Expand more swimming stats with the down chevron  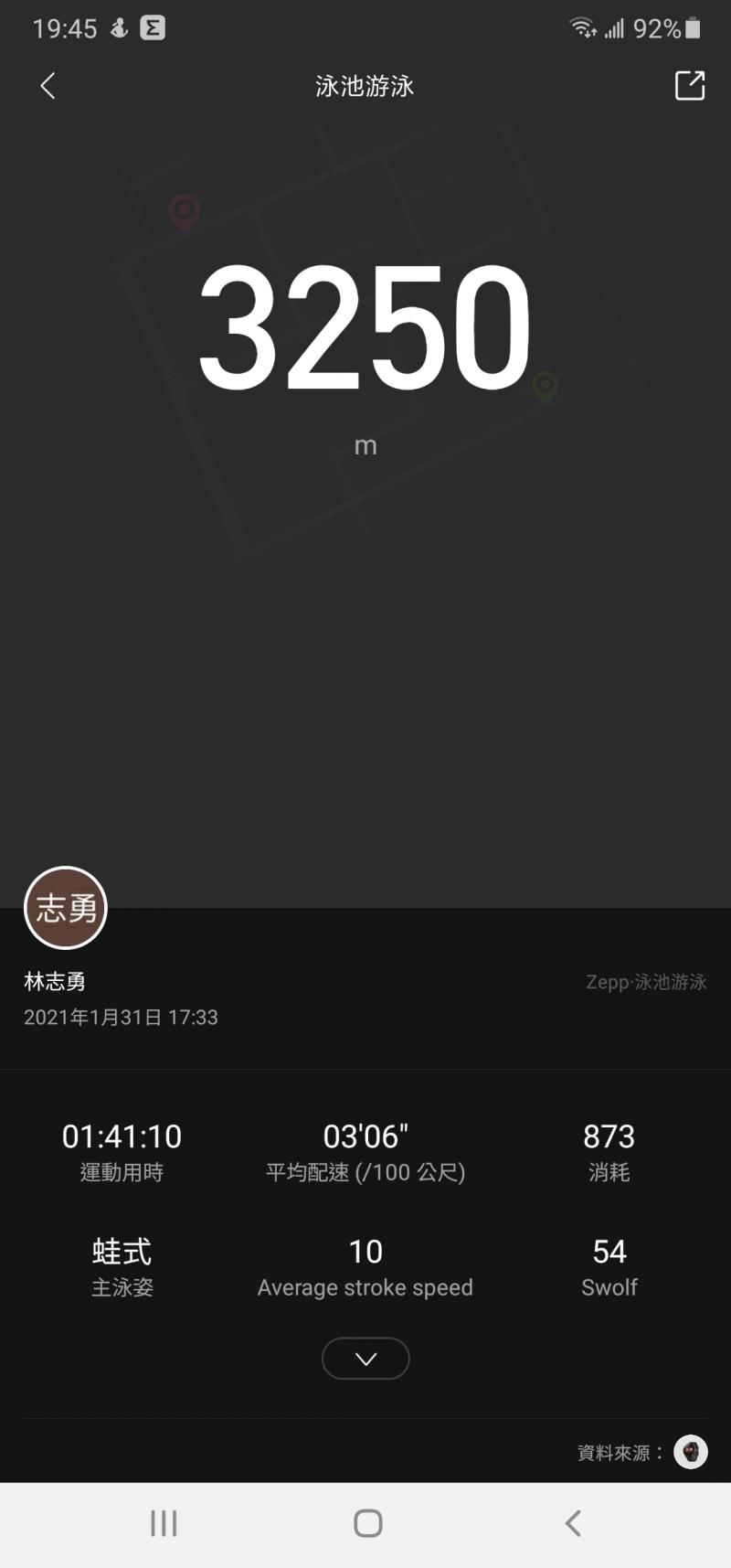[x=365, y=1359]
